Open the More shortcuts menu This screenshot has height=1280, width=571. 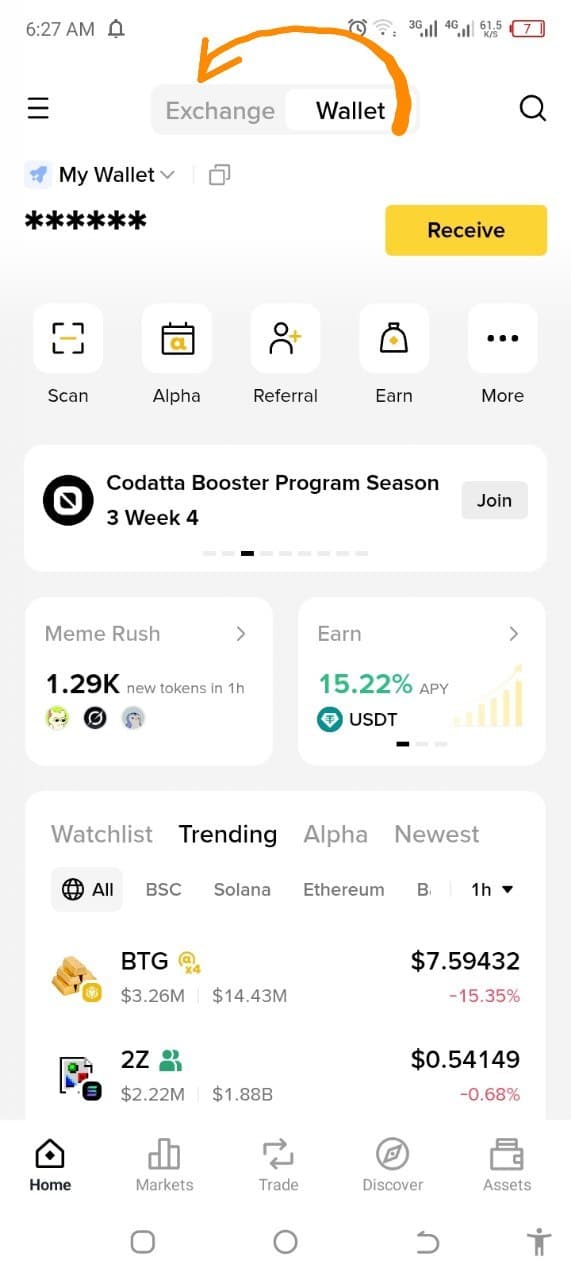pos(502,355)
